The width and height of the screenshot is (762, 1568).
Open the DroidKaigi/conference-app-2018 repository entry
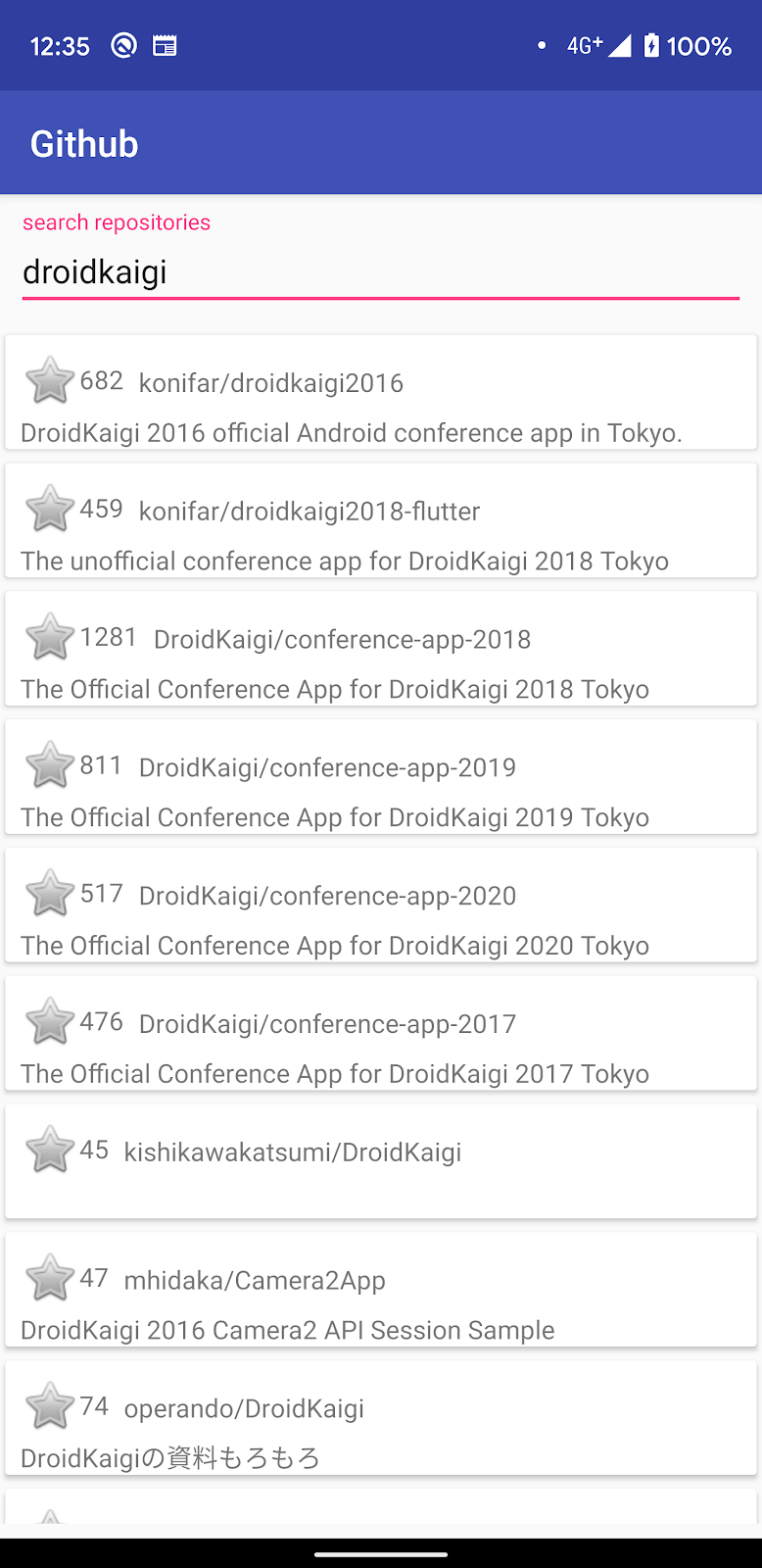pyautogui.click(x=341, y=639)
